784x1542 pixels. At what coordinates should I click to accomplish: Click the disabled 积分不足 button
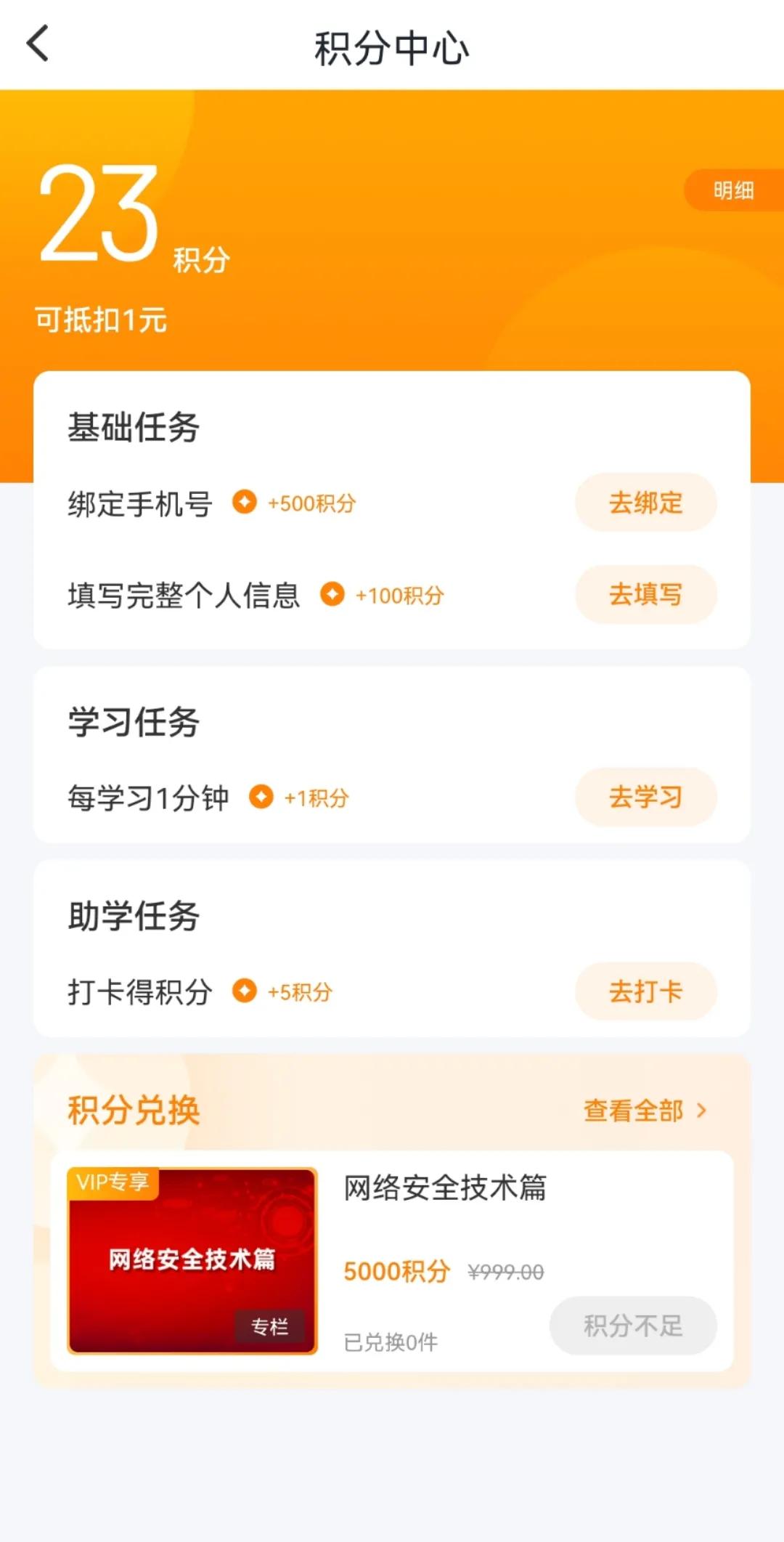632,1326
